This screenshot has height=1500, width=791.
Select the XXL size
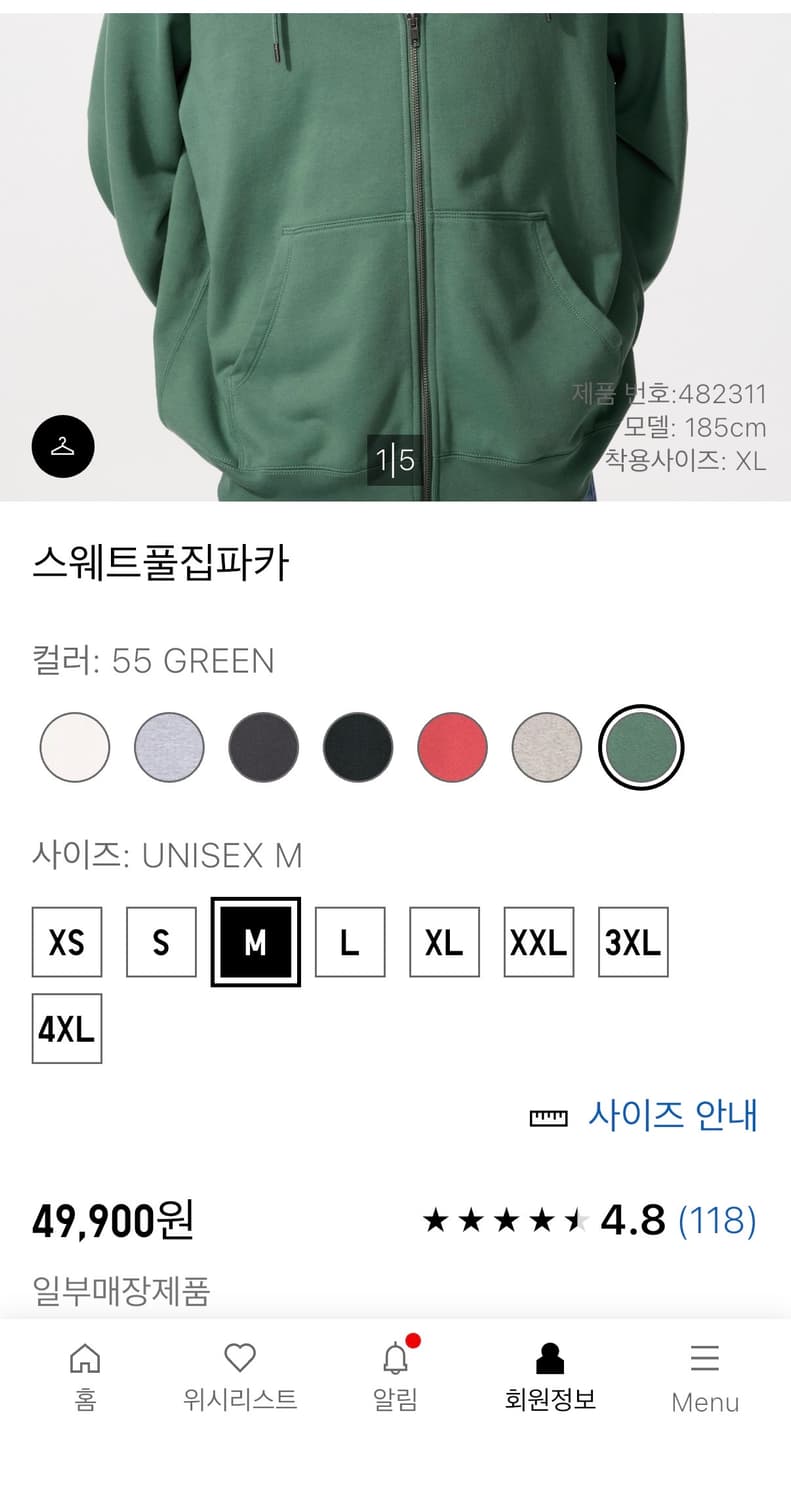point(538,942)
